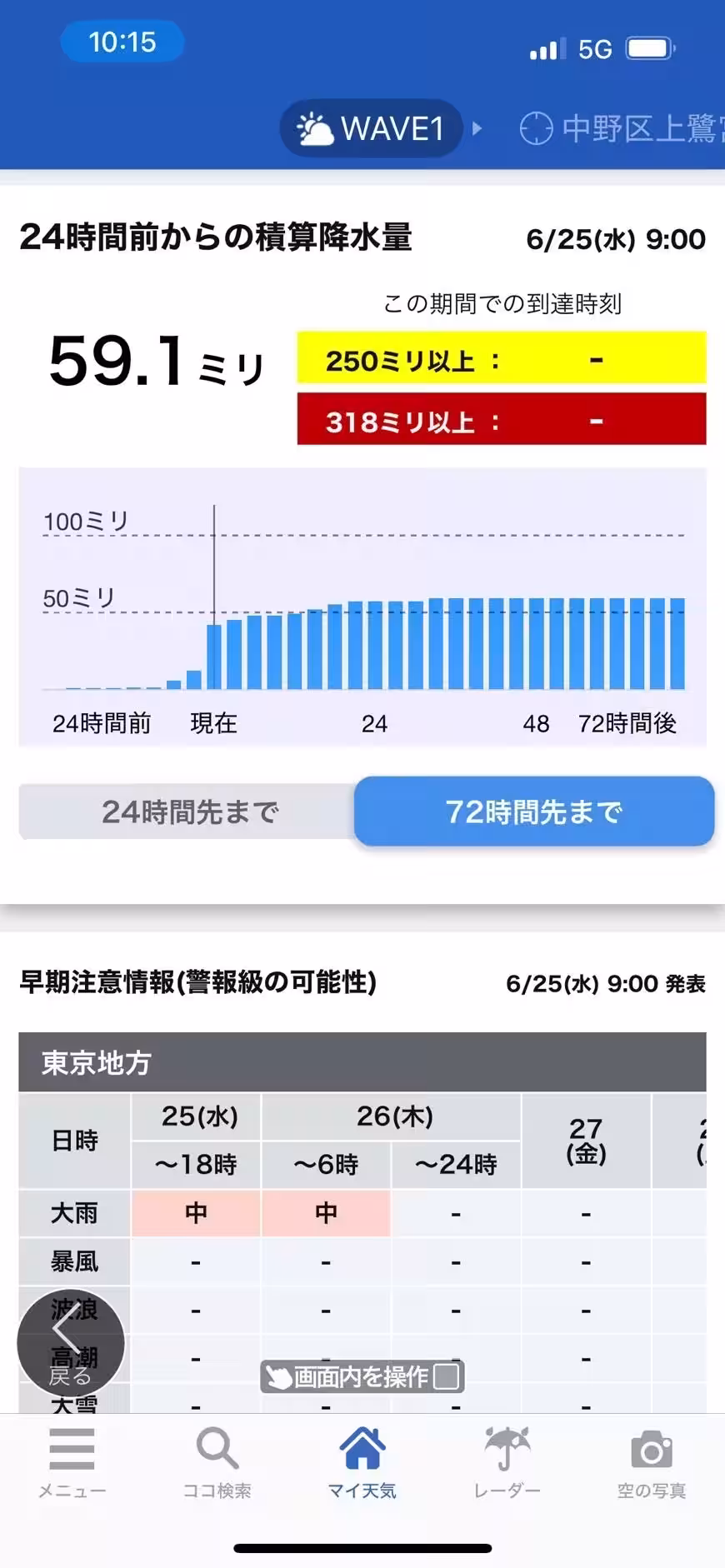Viewport: 725px width, 1568px height.
Task: Open the 250ミリ以上 threshold row
Action: [500, 359]
